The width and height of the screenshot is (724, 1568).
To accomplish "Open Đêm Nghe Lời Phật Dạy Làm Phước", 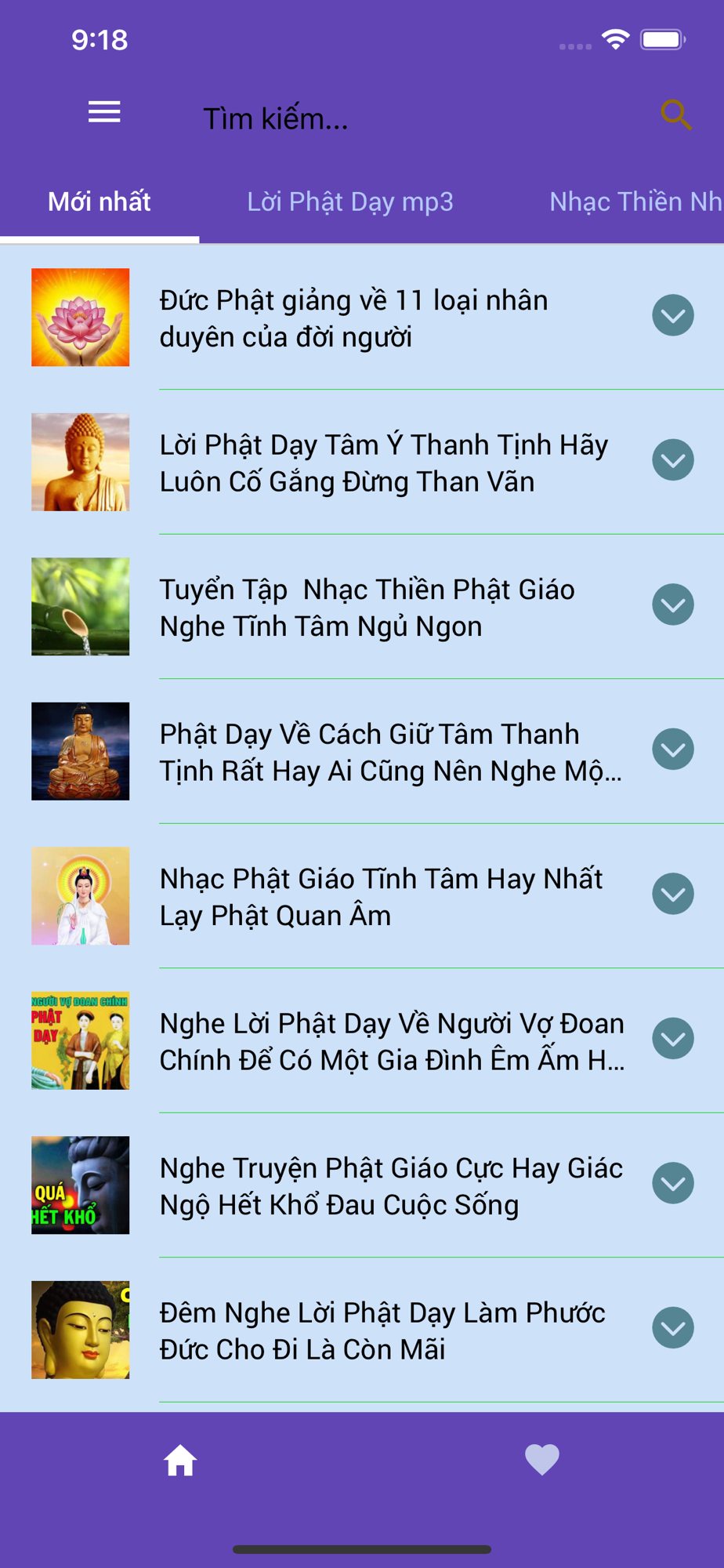I will 382,1330.
